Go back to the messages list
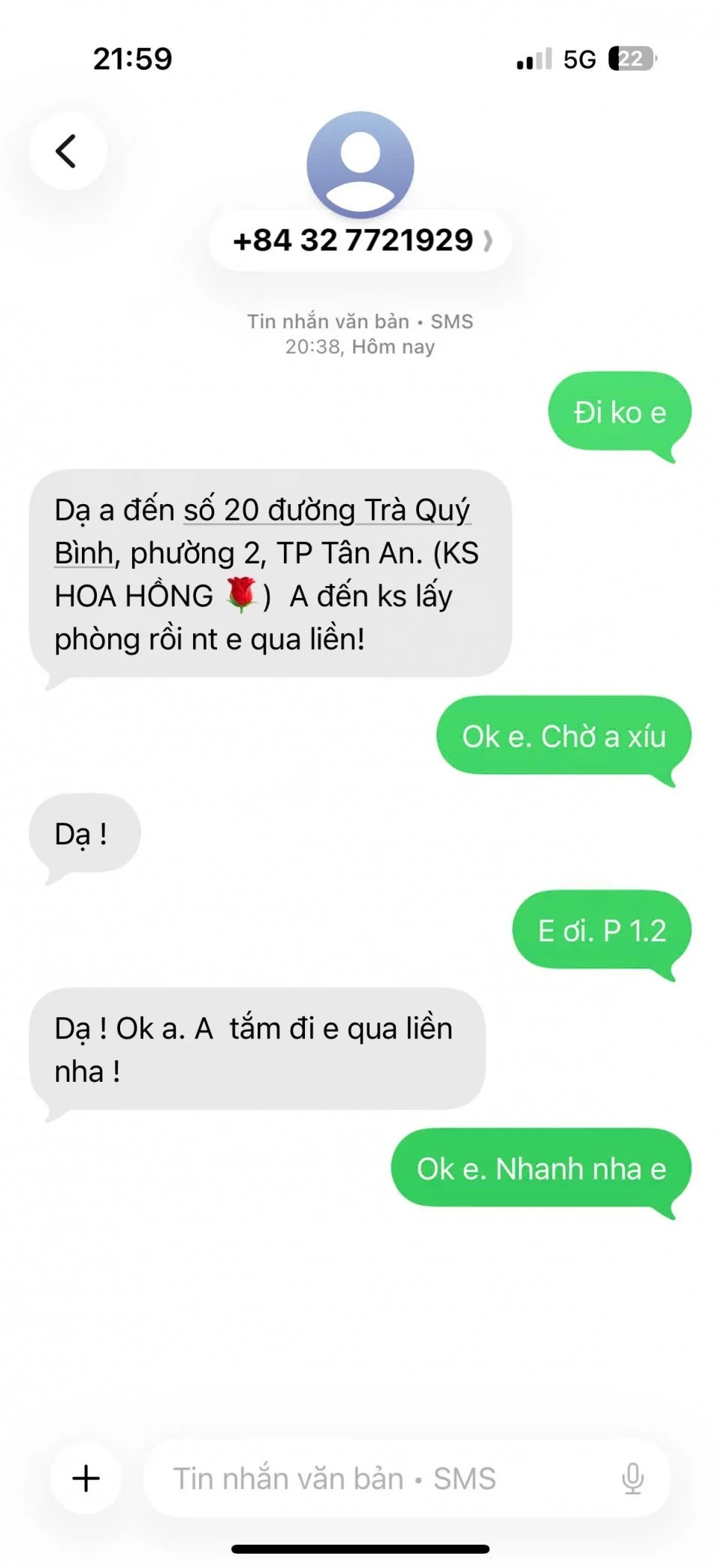The width and height of the screenshot is (721, 1568). coord(67,151)
